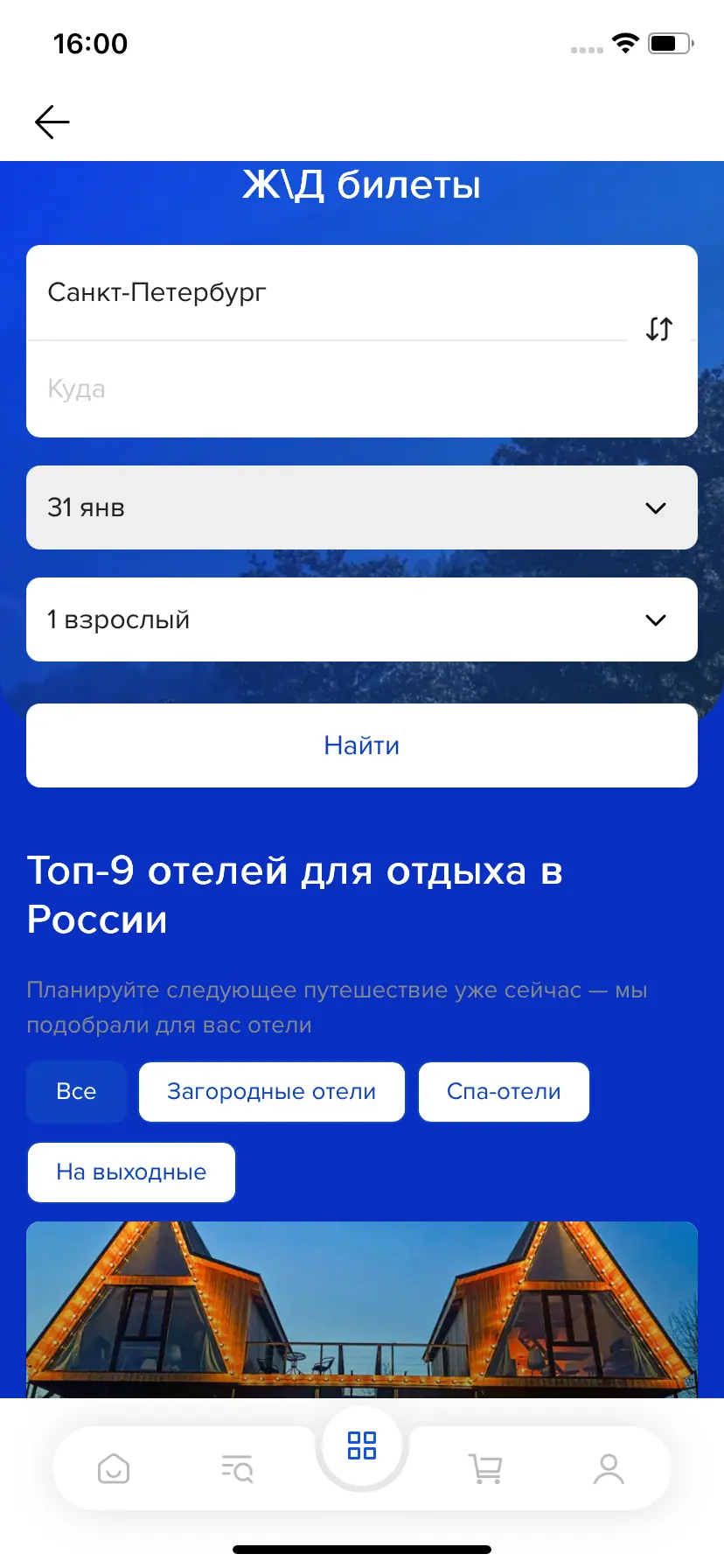Open the catalog search tab

click(x=237, y=1468)
